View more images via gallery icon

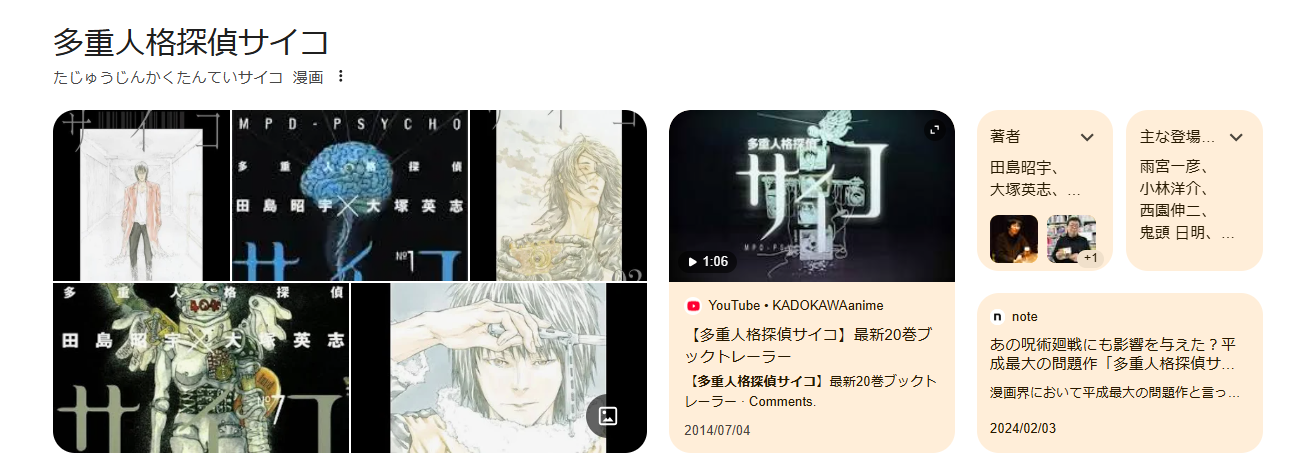pyautogui.click(x=607, y=416)
